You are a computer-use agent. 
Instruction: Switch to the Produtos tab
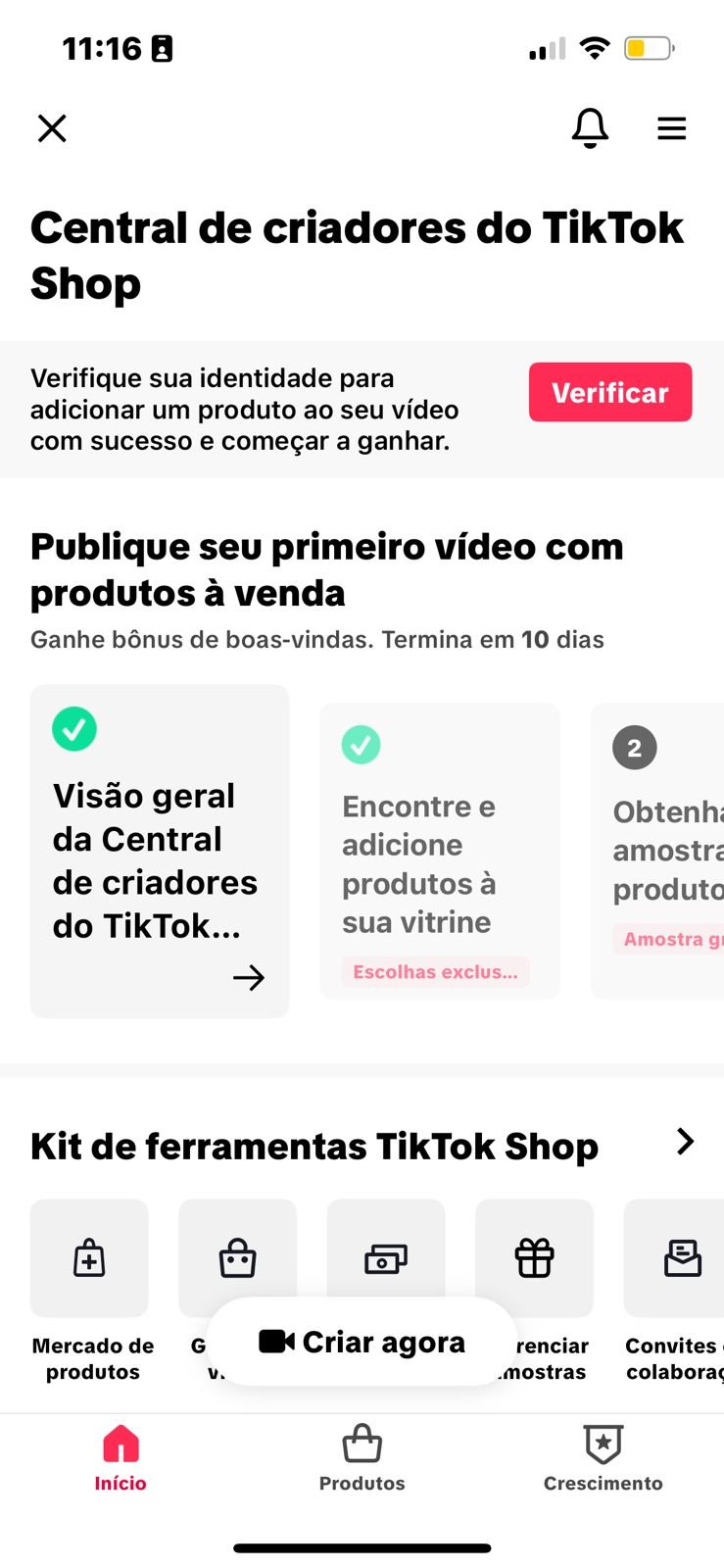(362, 1457)
